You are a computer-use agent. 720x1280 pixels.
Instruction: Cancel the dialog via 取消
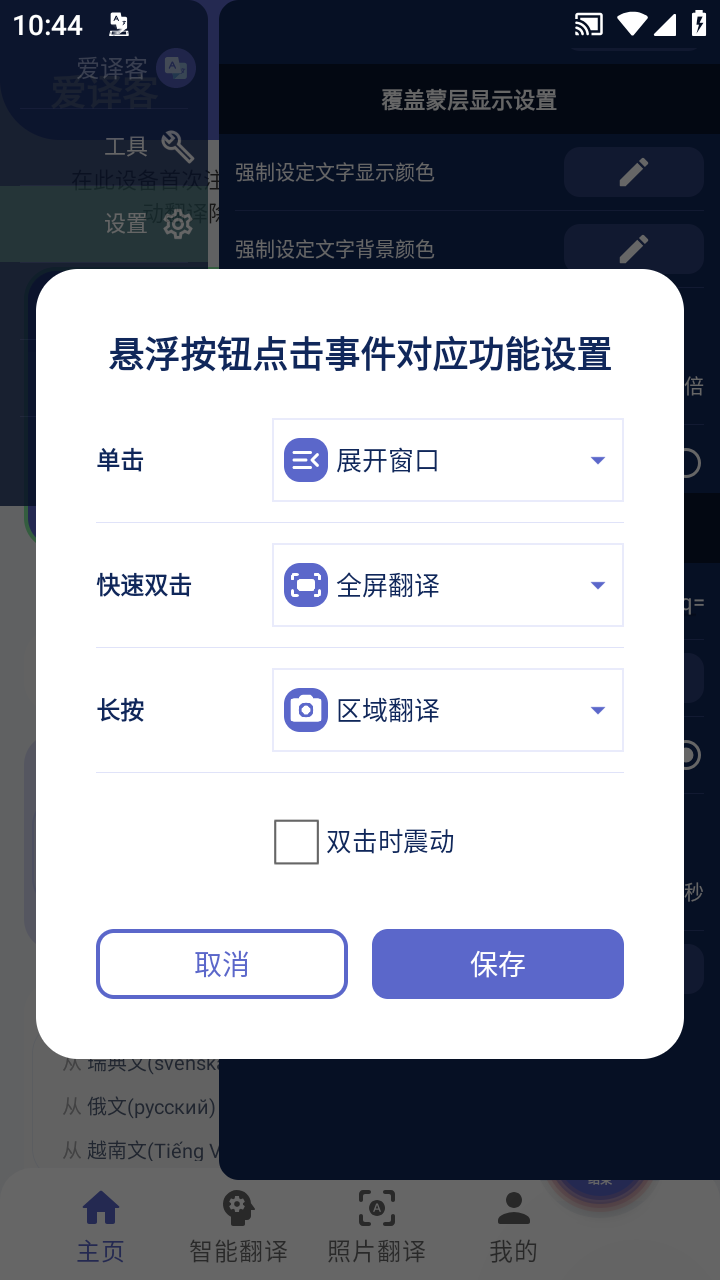221,963
